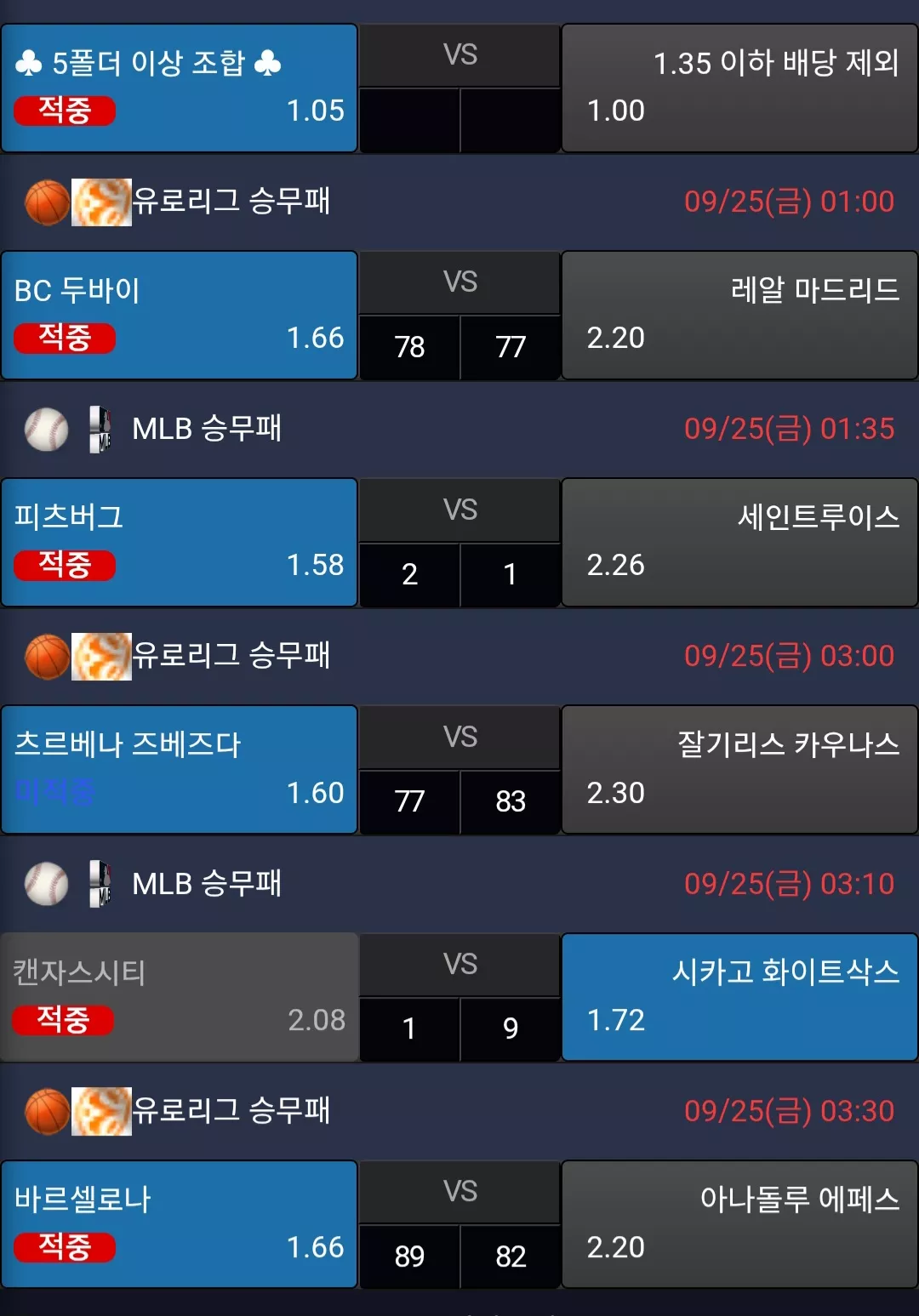The image size is (919, 1316).
Task: Choose 세인트루이스 at odds 2.26
Action: 739,543
